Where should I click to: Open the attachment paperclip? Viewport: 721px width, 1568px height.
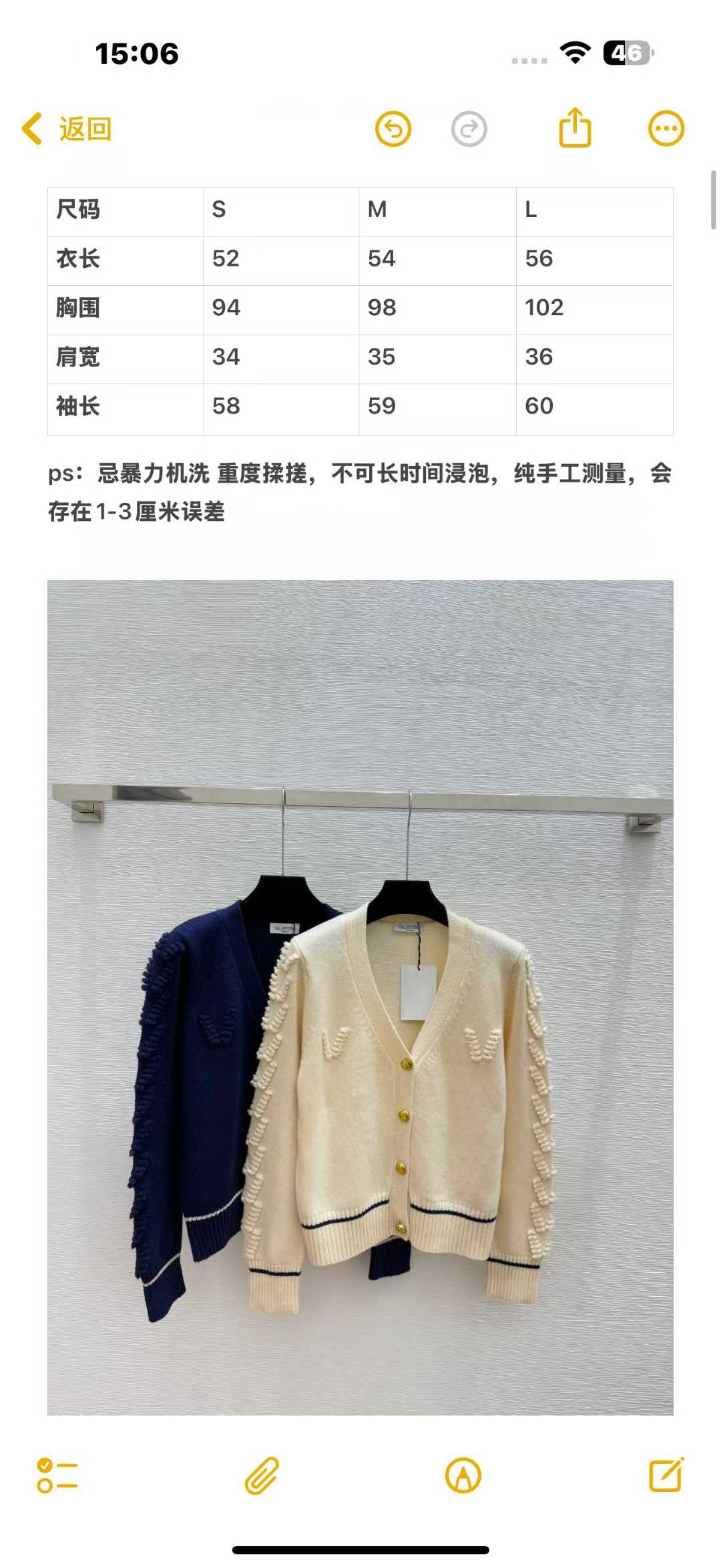click(x=261, y=1475)
